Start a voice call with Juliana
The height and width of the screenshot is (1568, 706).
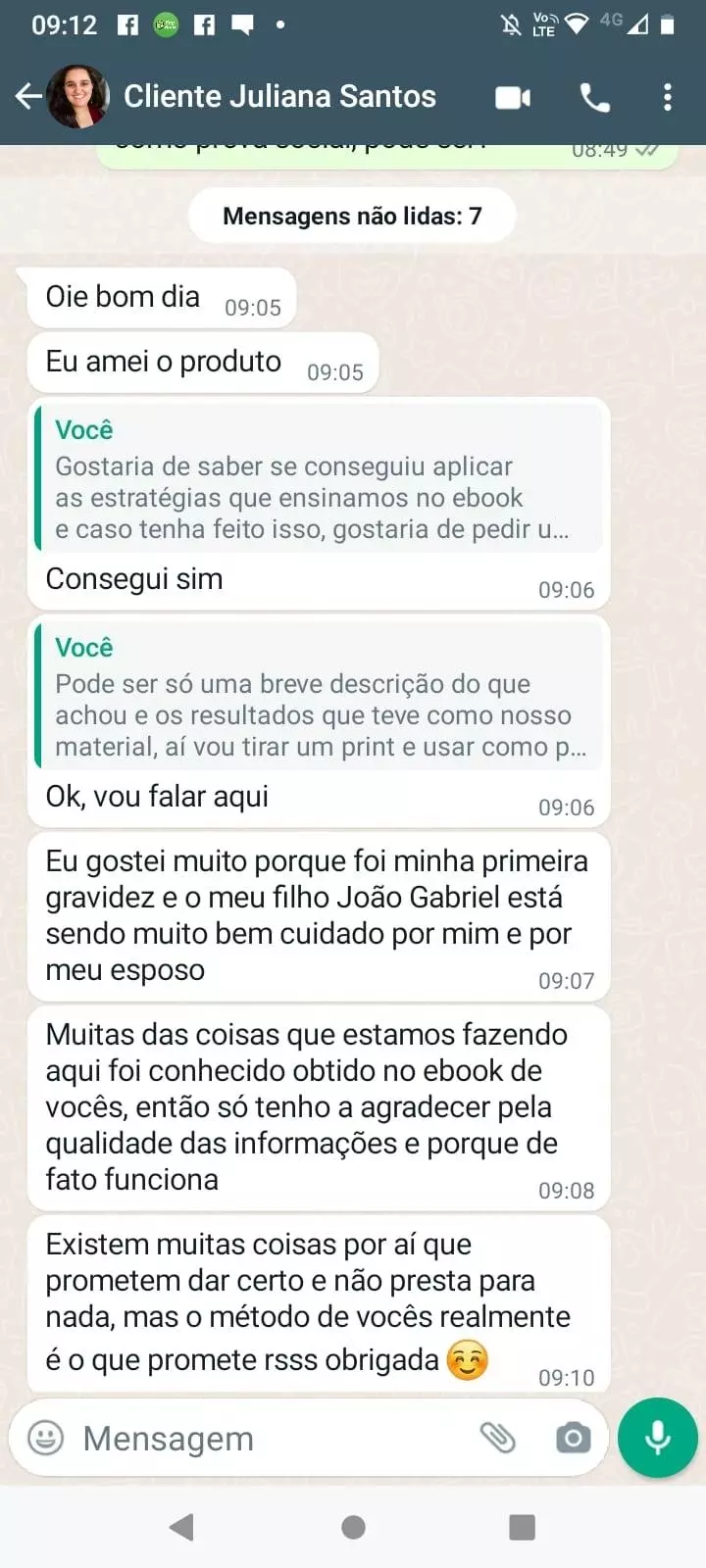[594, 97]
